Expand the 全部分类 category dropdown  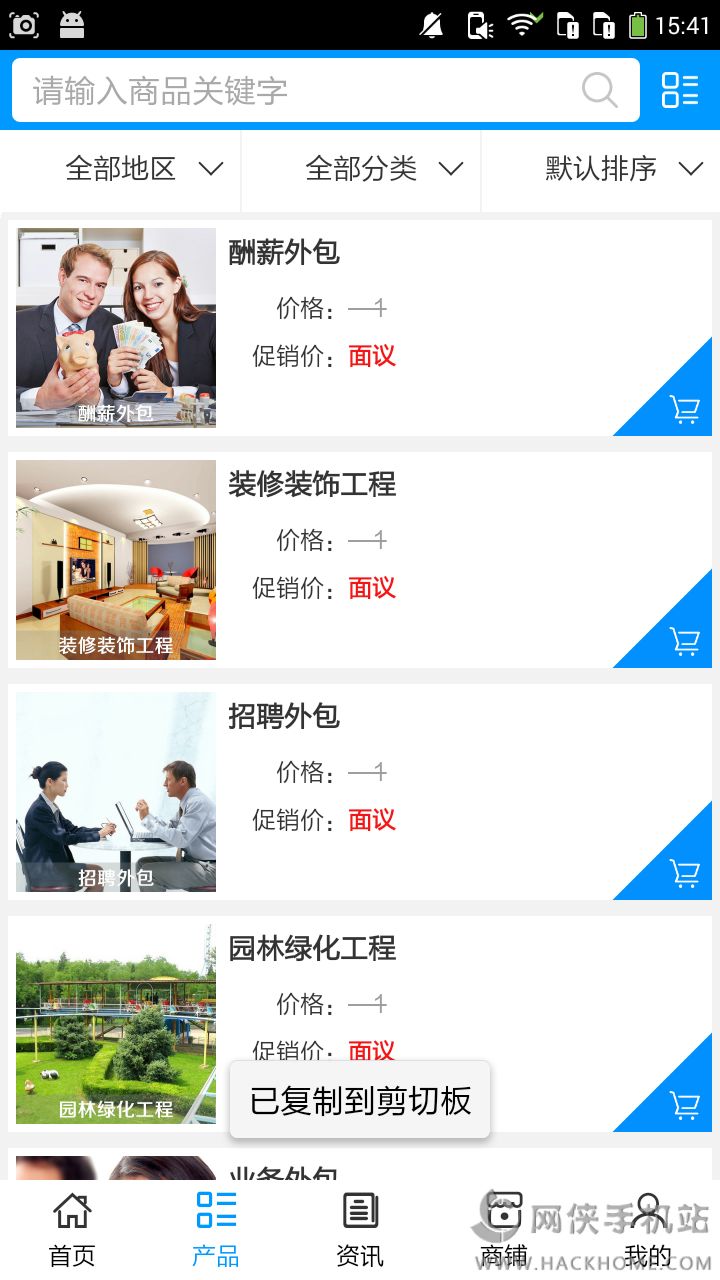(x=384, y=168)
